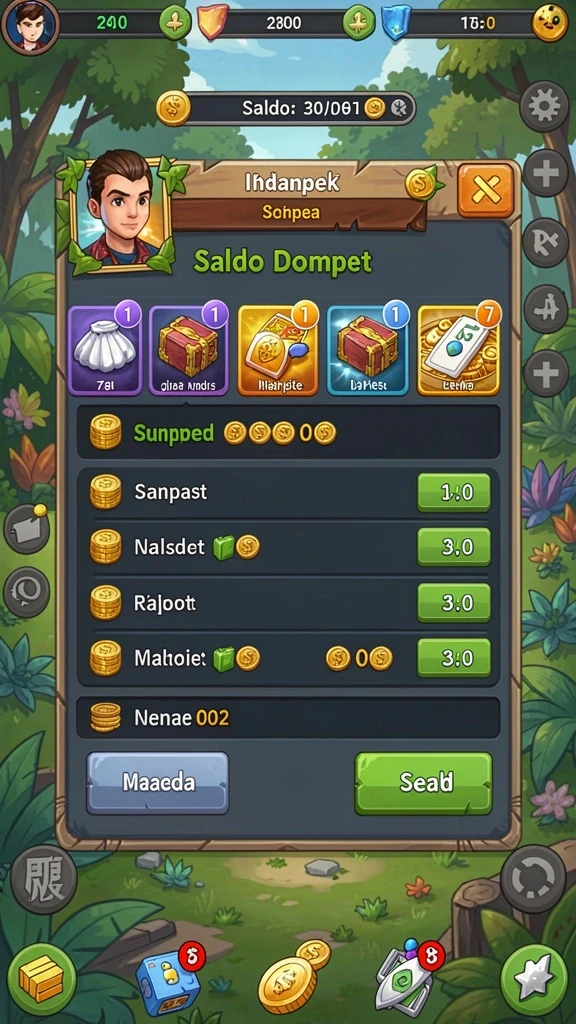Select the blue treasure chest card

[368, 350]
